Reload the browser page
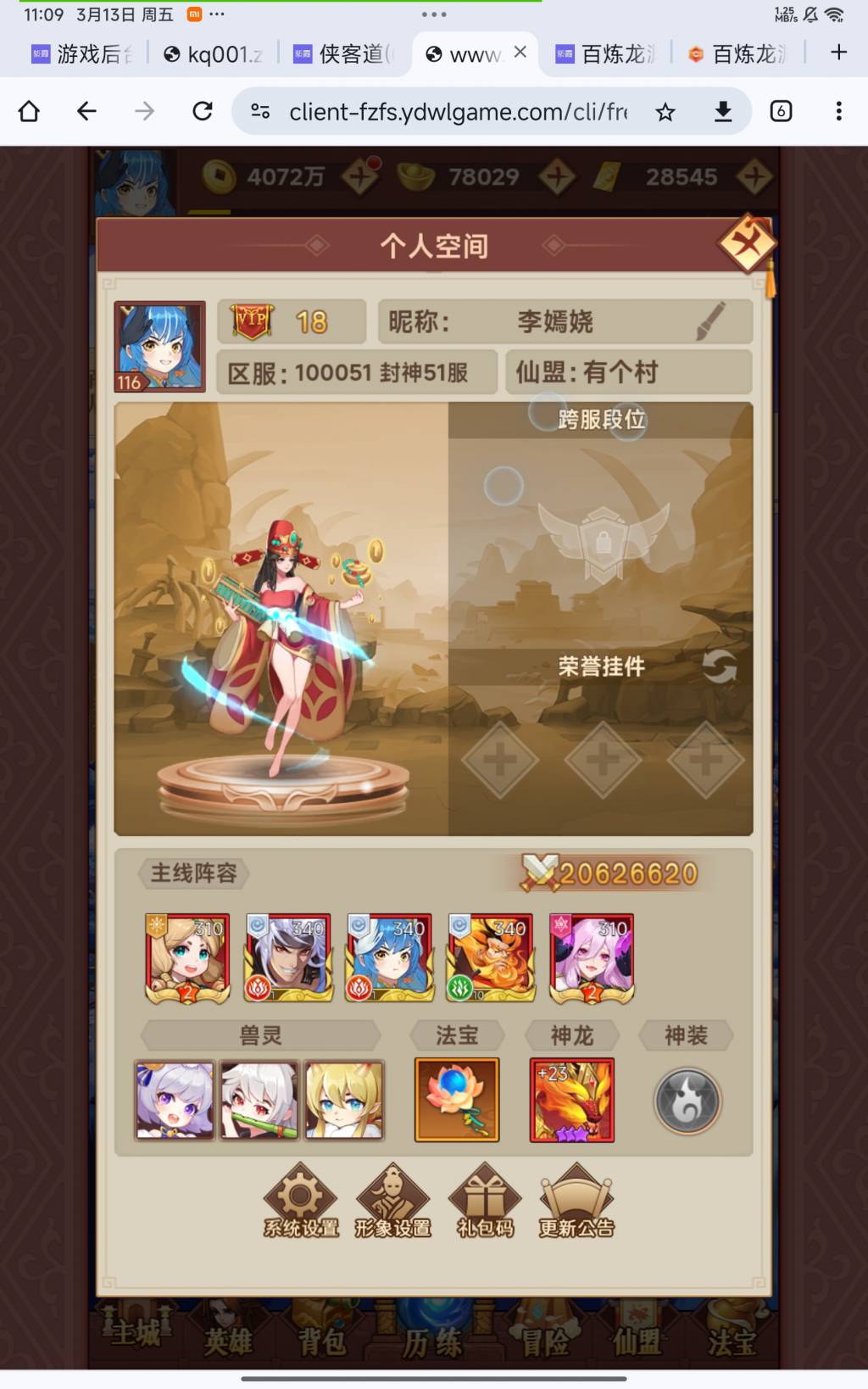This screenshot has height=1389, width=868. 203,111
